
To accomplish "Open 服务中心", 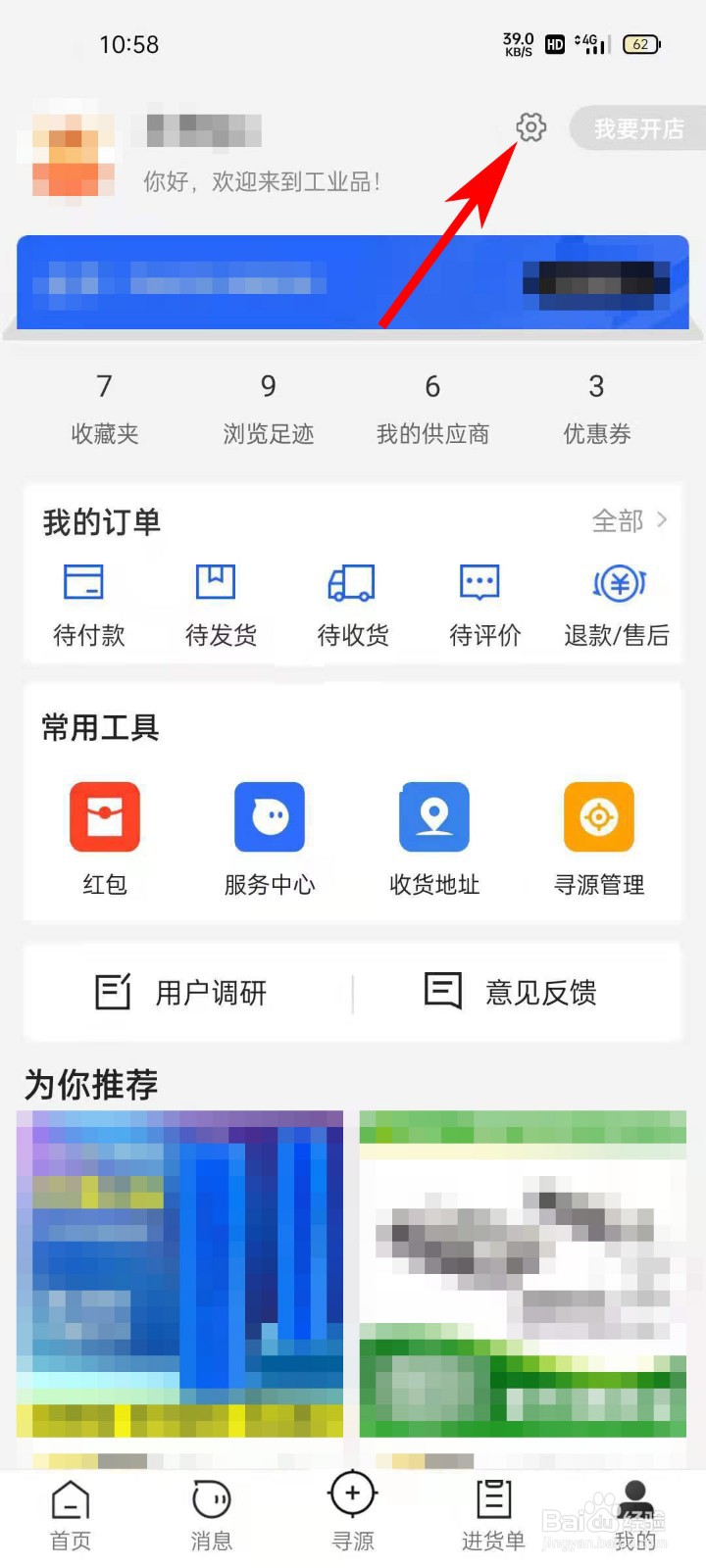I will pos(270,840).
